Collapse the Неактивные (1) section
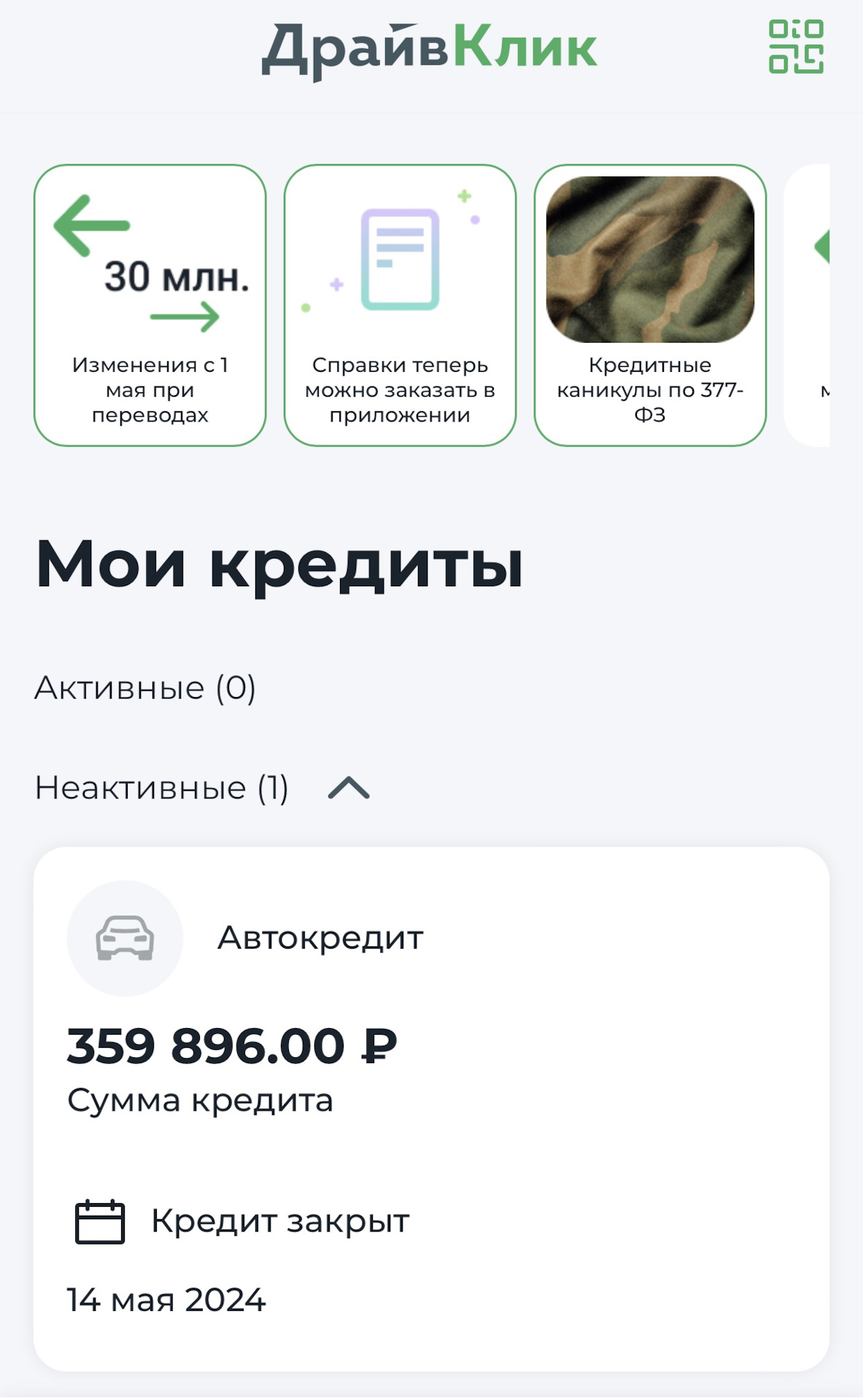The width and height of the screenshot is (863, 1400). point(349,788)
